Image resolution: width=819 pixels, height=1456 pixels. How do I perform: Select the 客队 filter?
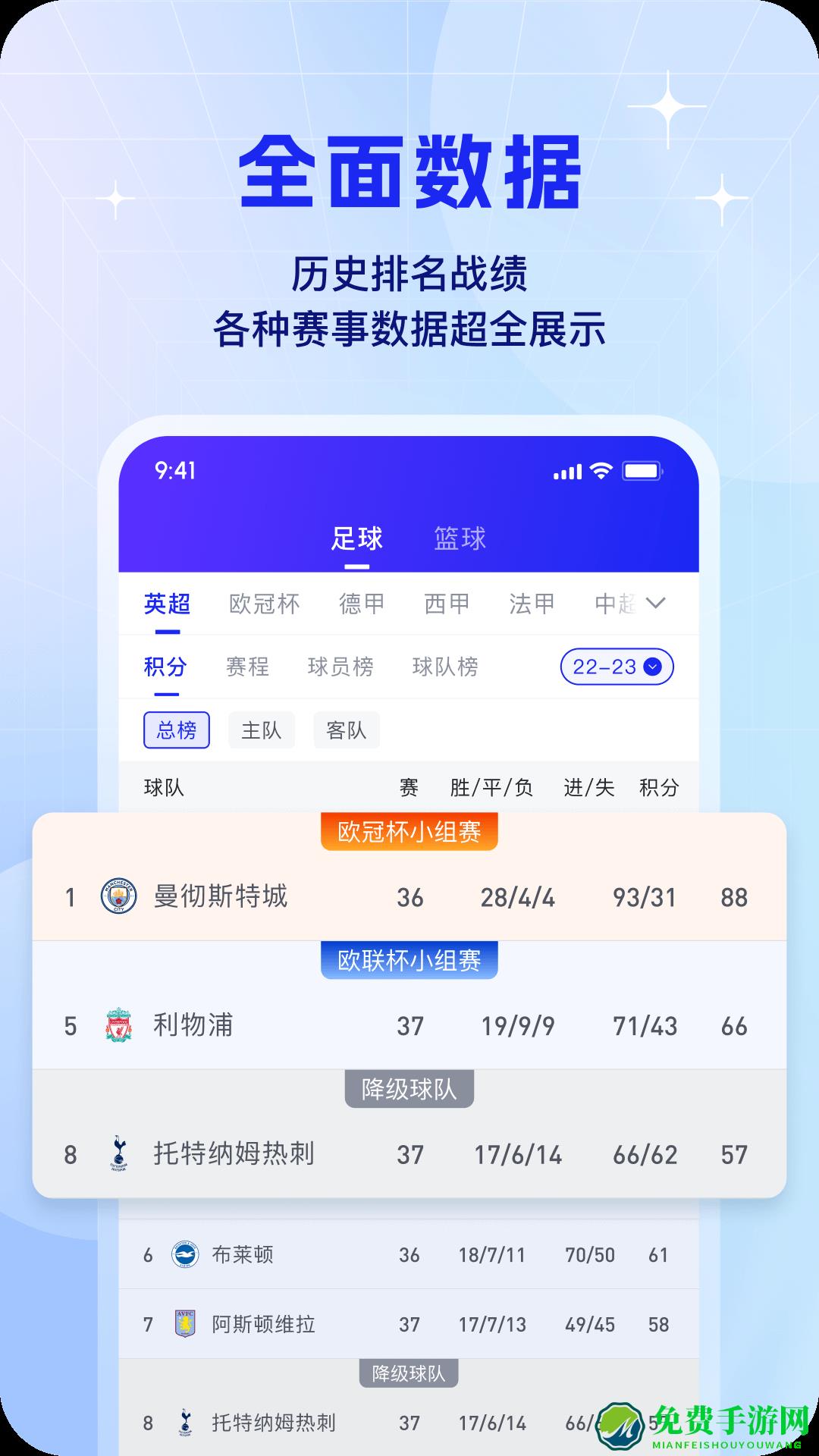pyautogui.click(x=348, y=730)
